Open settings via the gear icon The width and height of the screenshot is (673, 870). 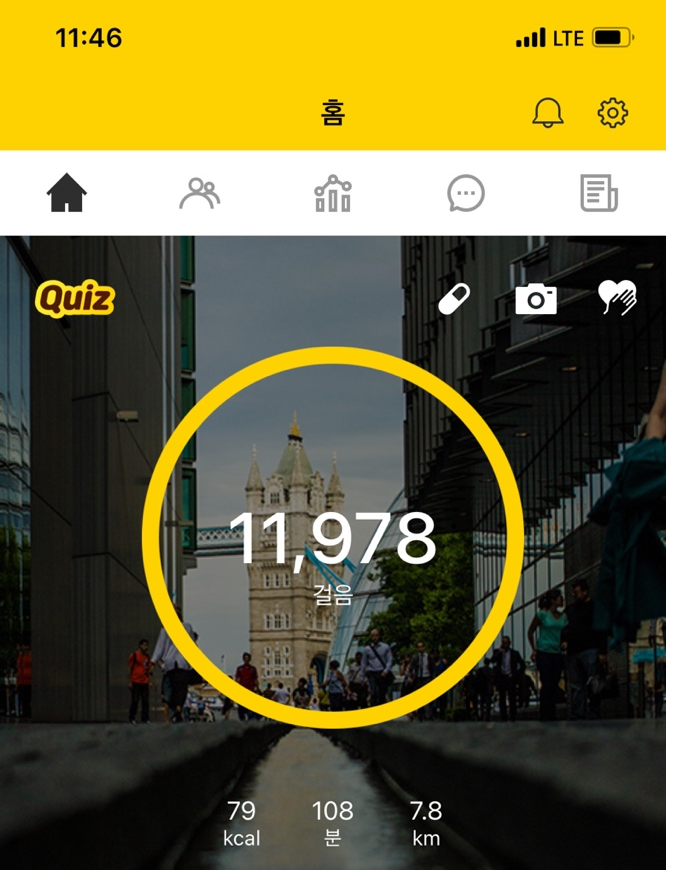click(x=612, y=113)
